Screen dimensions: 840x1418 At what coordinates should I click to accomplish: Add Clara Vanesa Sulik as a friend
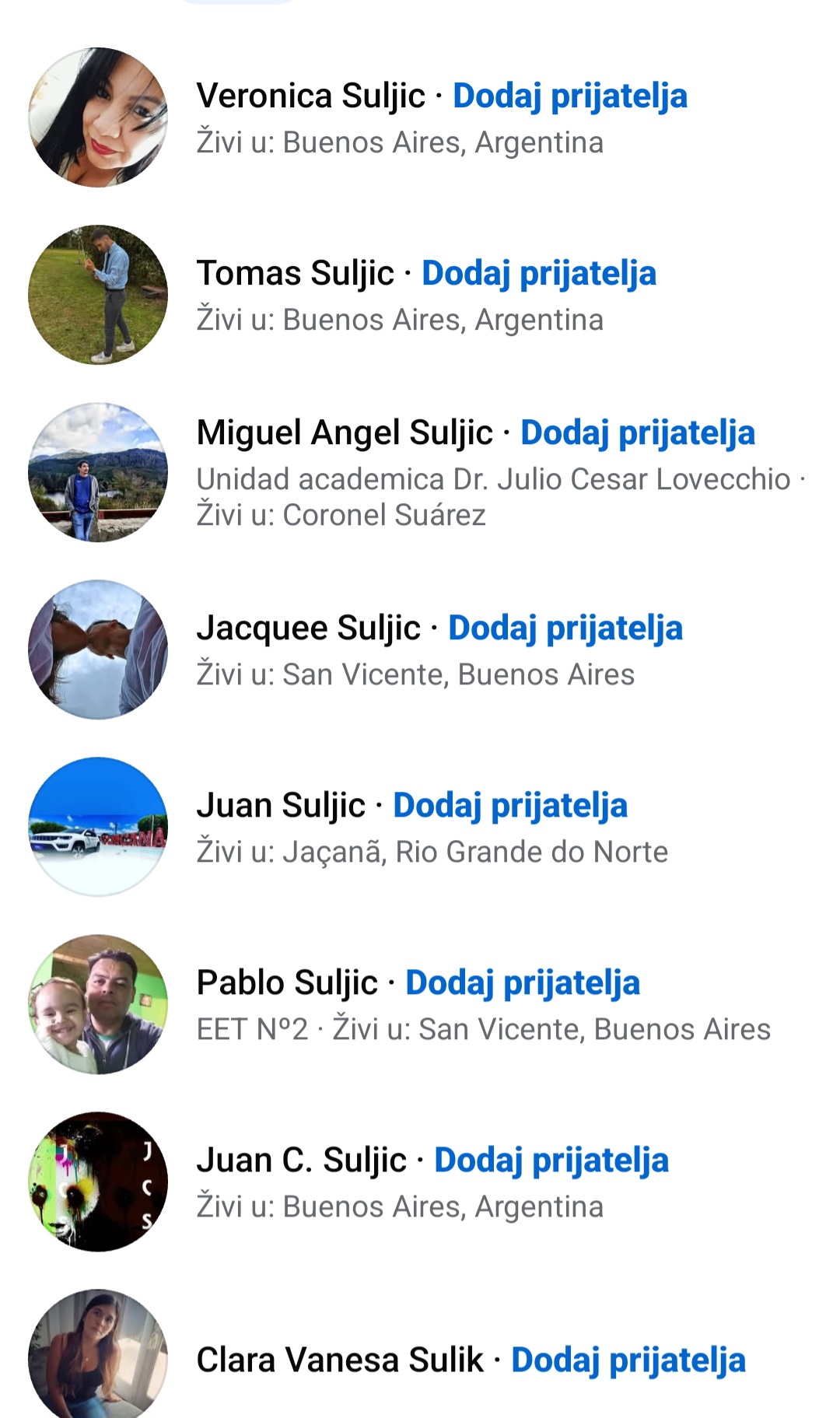[628, 1360]
